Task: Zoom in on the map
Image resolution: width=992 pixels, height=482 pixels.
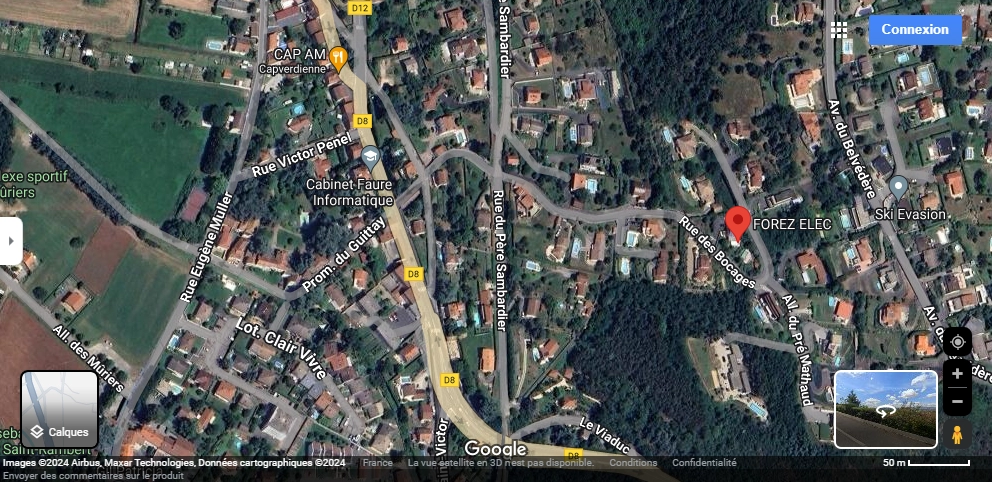Action: tap(957, 374)
